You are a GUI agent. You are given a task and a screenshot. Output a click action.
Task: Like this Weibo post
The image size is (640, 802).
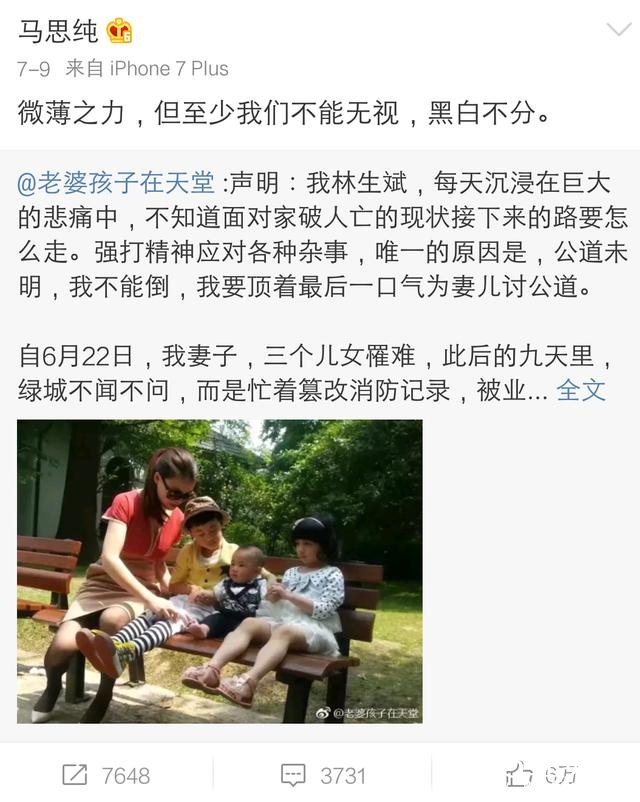pos(543,775)
